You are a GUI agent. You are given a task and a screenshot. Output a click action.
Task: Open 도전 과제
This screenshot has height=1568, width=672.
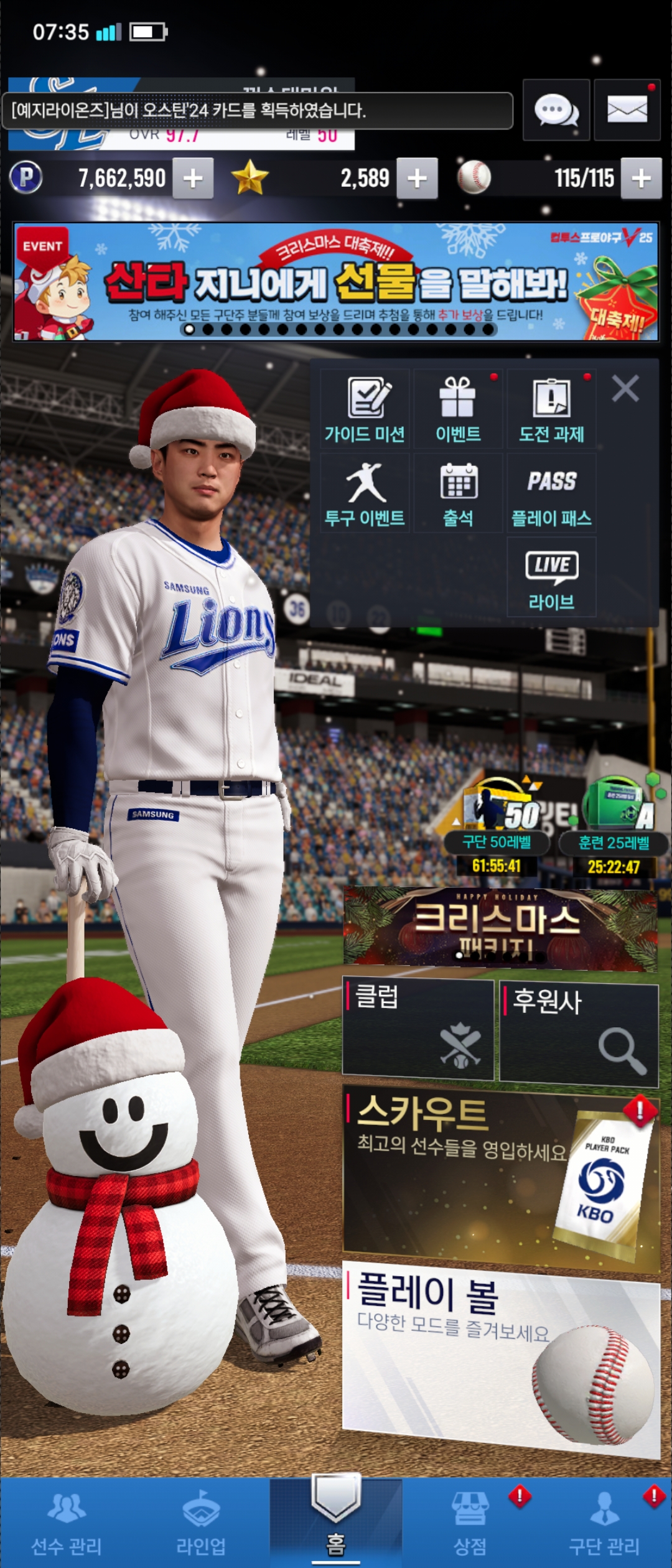(x=551, y=409)
